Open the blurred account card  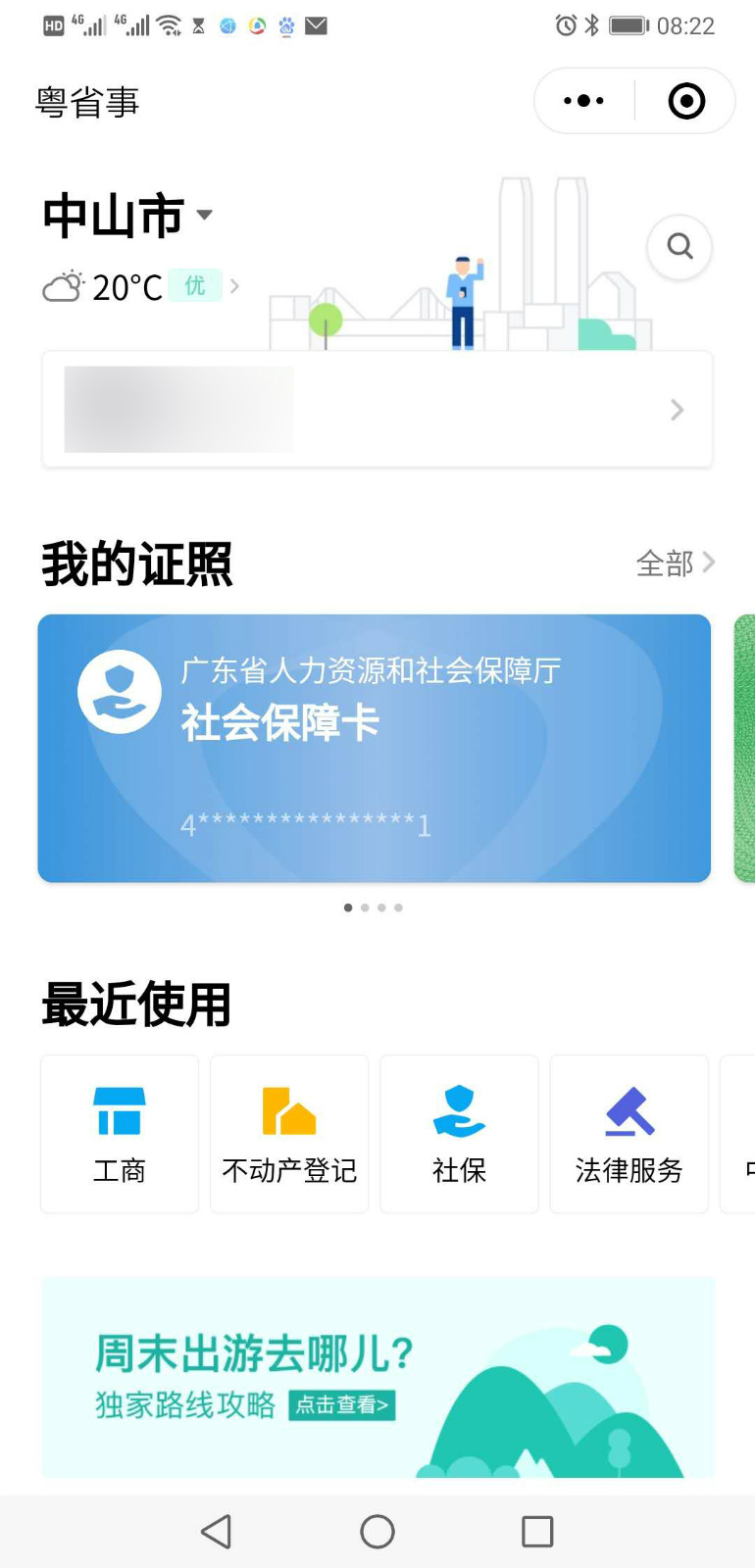point(377,410)
